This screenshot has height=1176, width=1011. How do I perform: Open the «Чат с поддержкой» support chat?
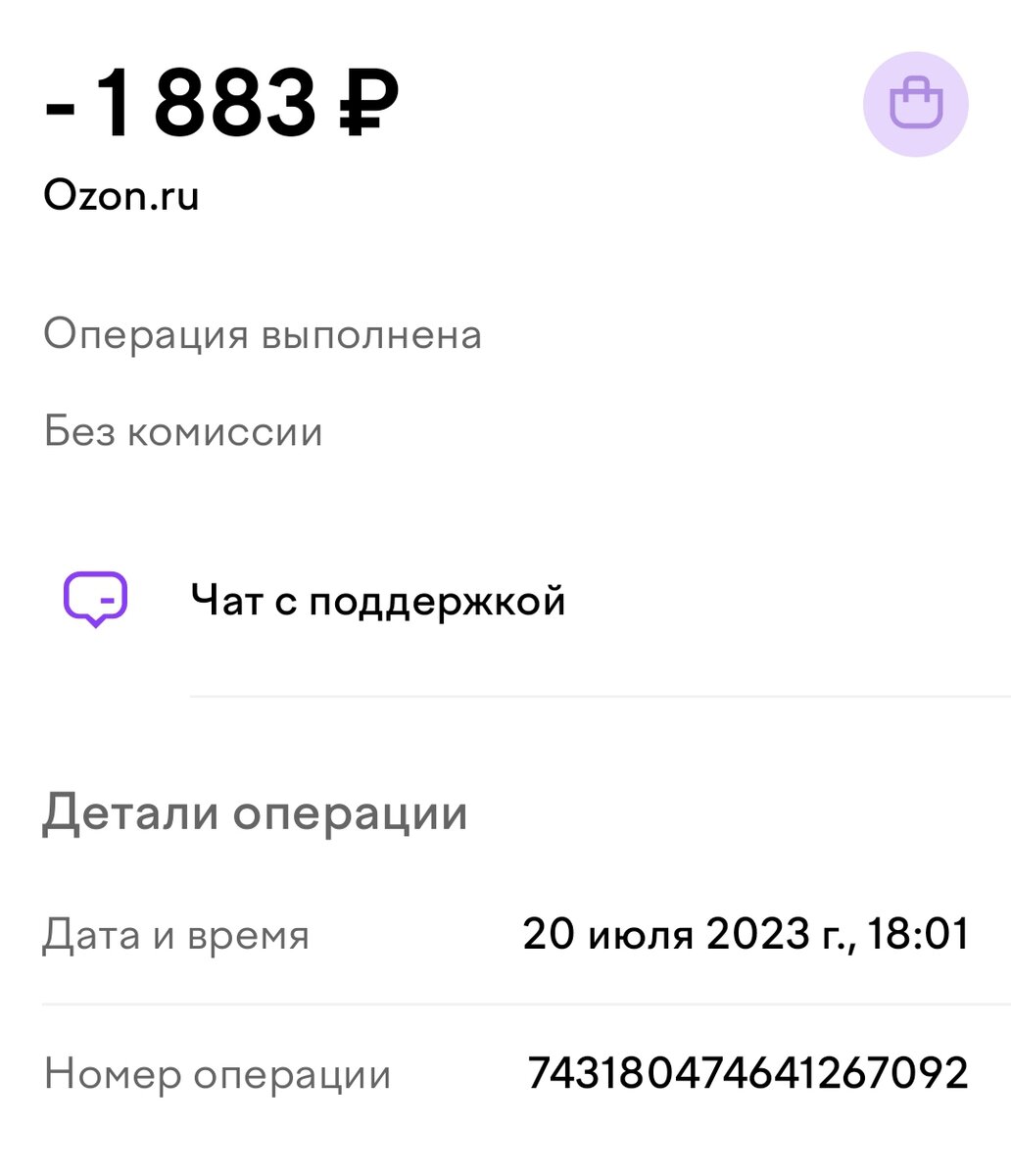pyautogui.click(x=377, y=600)
